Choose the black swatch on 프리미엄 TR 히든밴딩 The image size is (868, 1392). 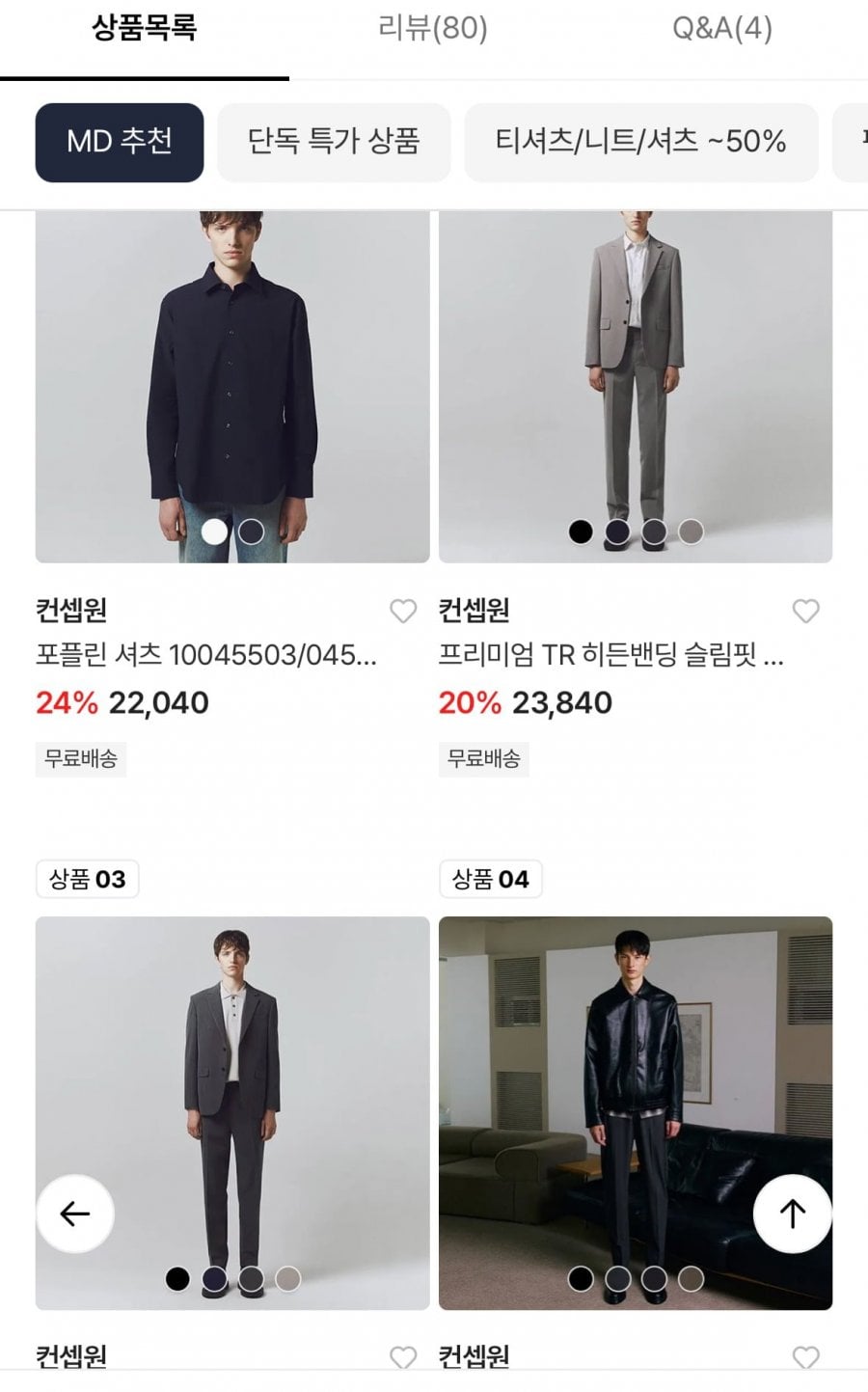point(581,532)
